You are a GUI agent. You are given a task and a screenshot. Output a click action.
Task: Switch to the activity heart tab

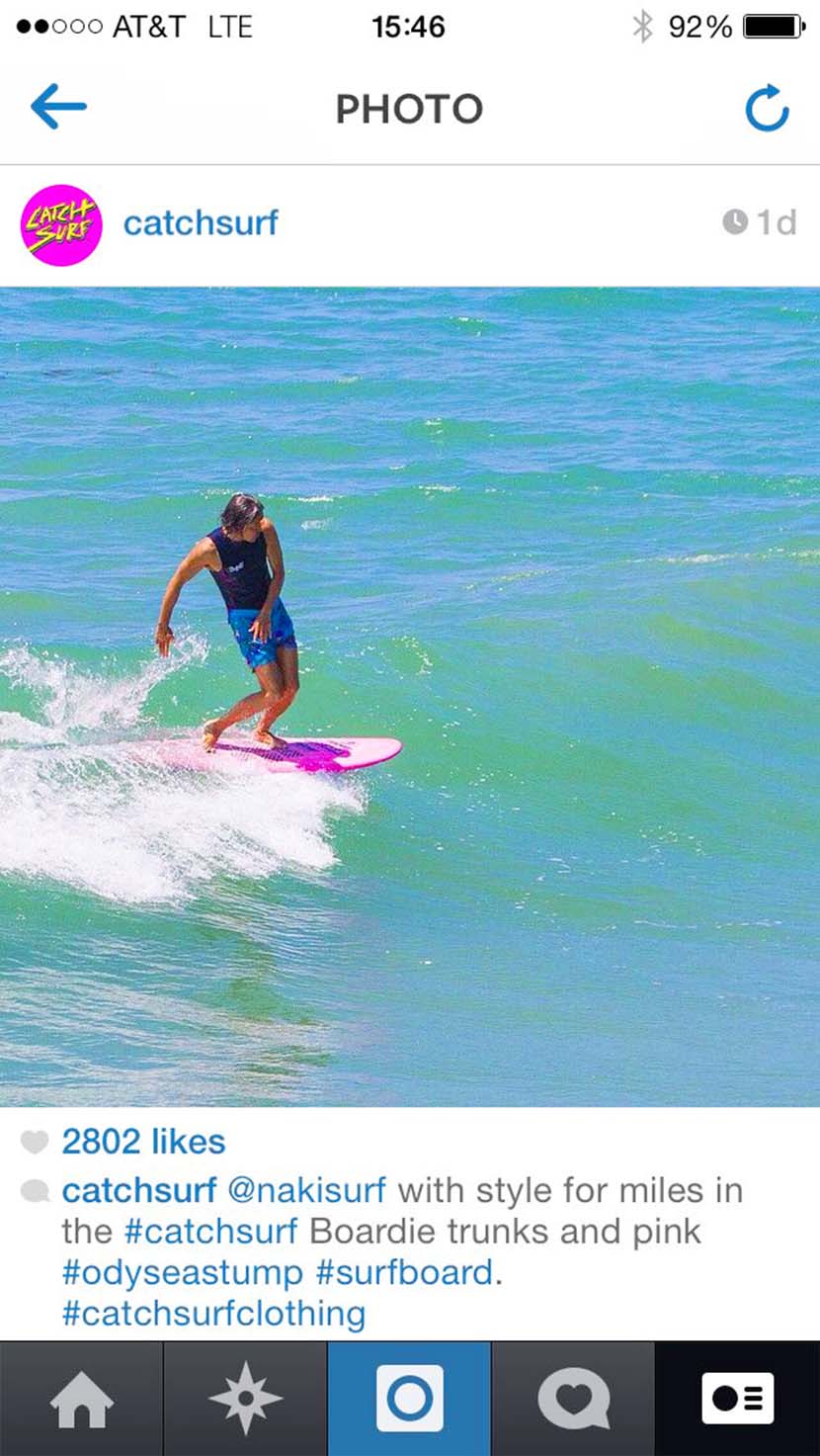click(x=573, y=1399)
